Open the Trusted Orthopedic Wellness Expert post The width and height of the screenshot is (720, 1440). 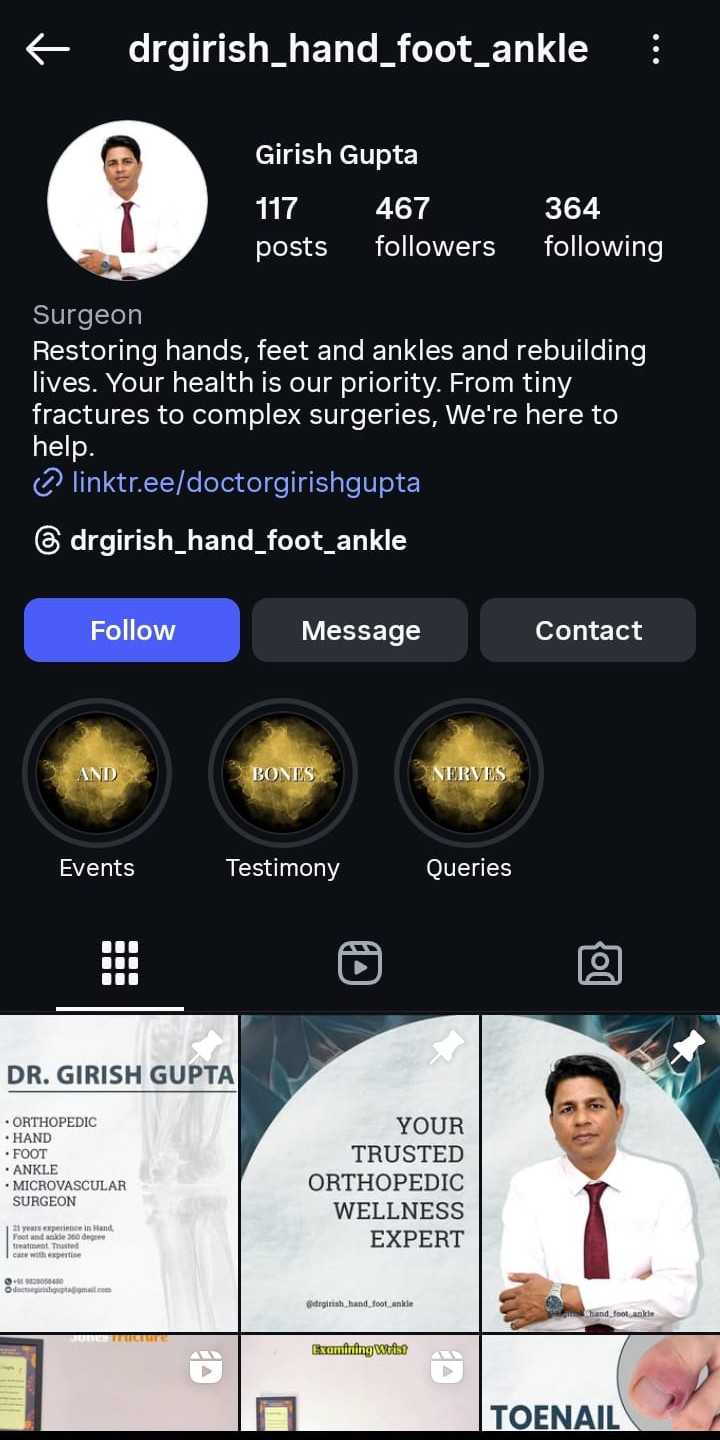tap(360, 1173)
